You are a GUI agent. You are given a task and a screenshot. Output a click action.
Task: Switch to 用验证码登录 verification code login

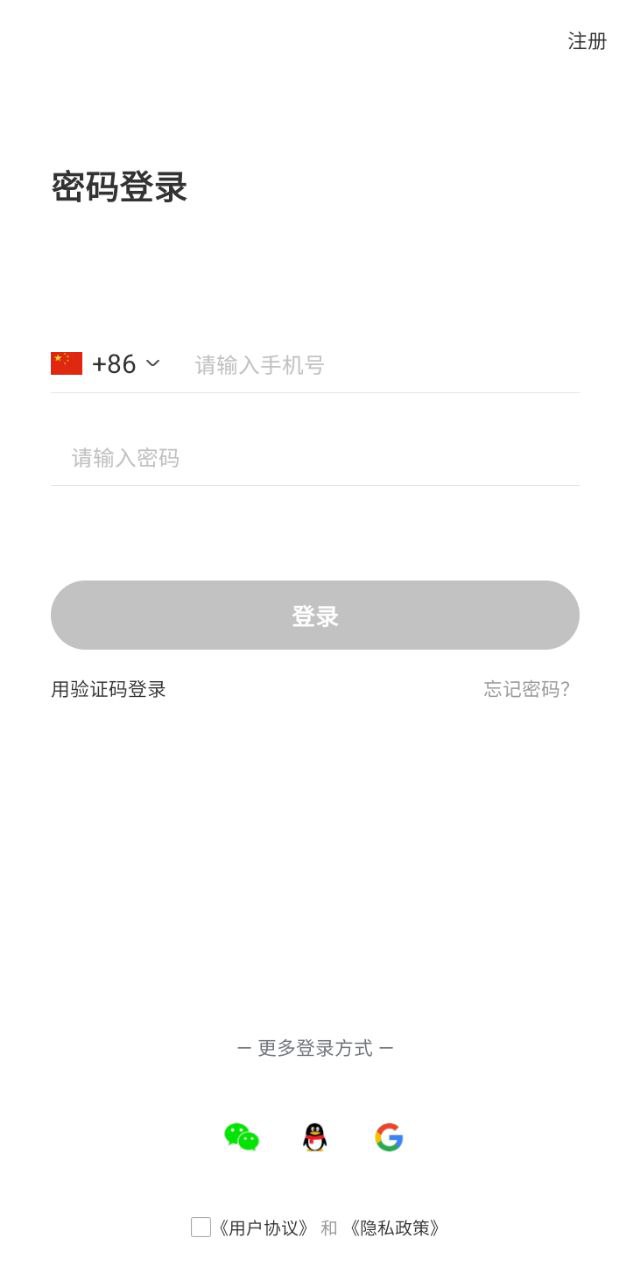[109, 689]
